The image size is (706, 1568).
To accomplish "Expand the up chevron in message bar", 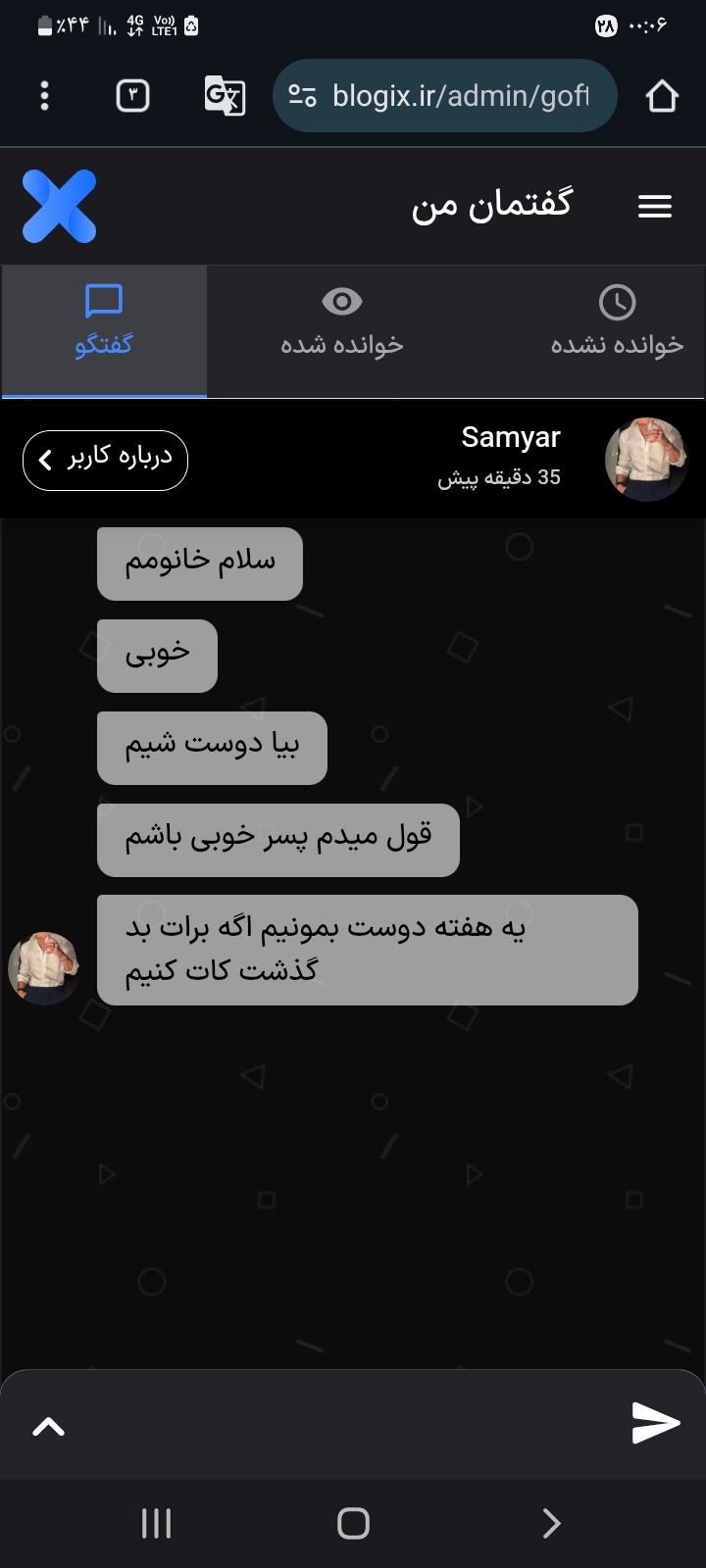I will (x=48, y=1426).
